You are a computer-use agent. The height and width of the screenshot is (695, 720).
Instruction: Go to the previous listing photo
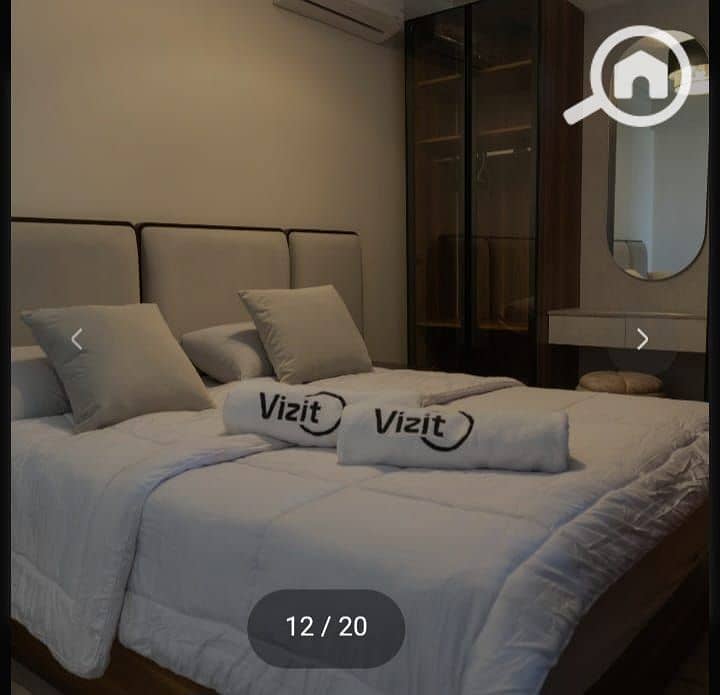point(77,339)
